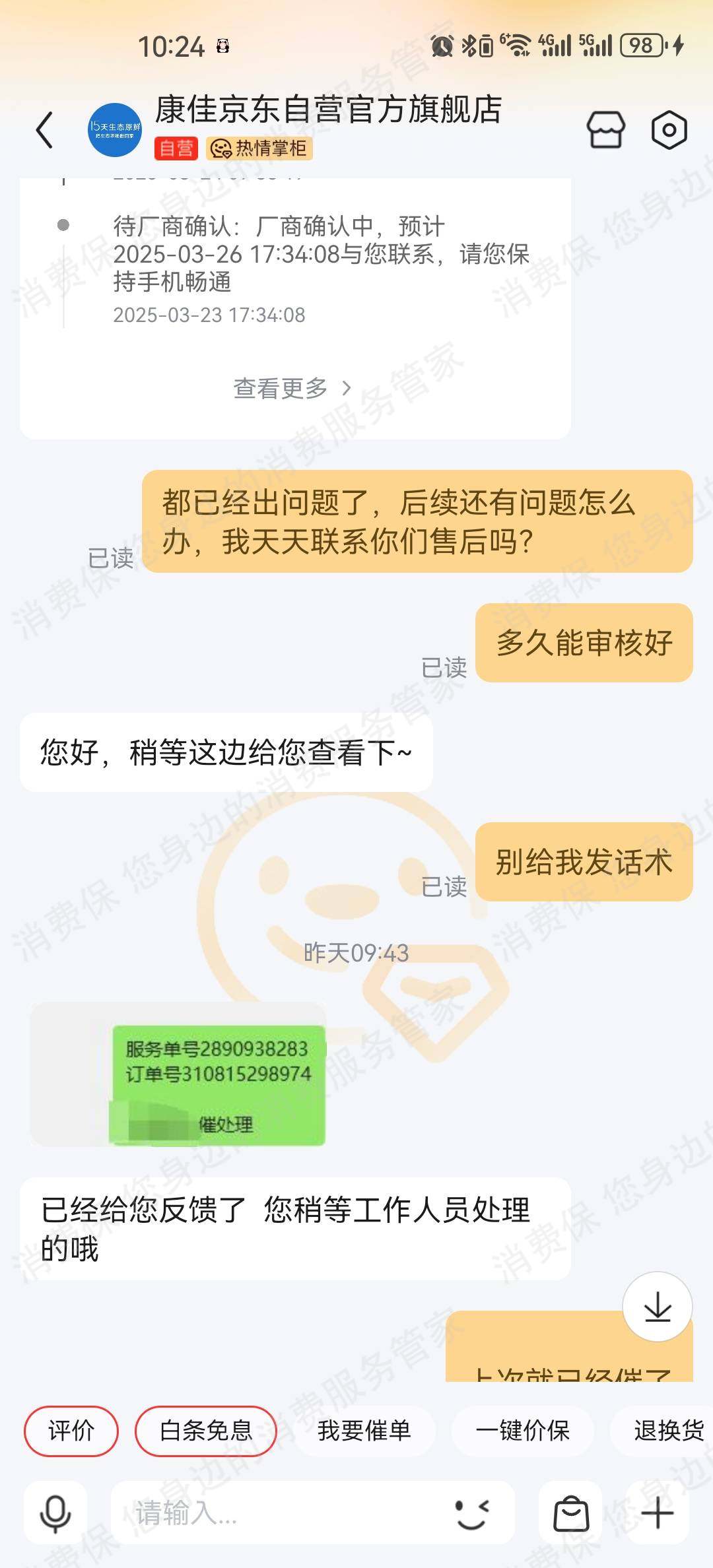713x1568 pixels.
Task: Request 一键价保 price protection
Action: (522, 1431)
